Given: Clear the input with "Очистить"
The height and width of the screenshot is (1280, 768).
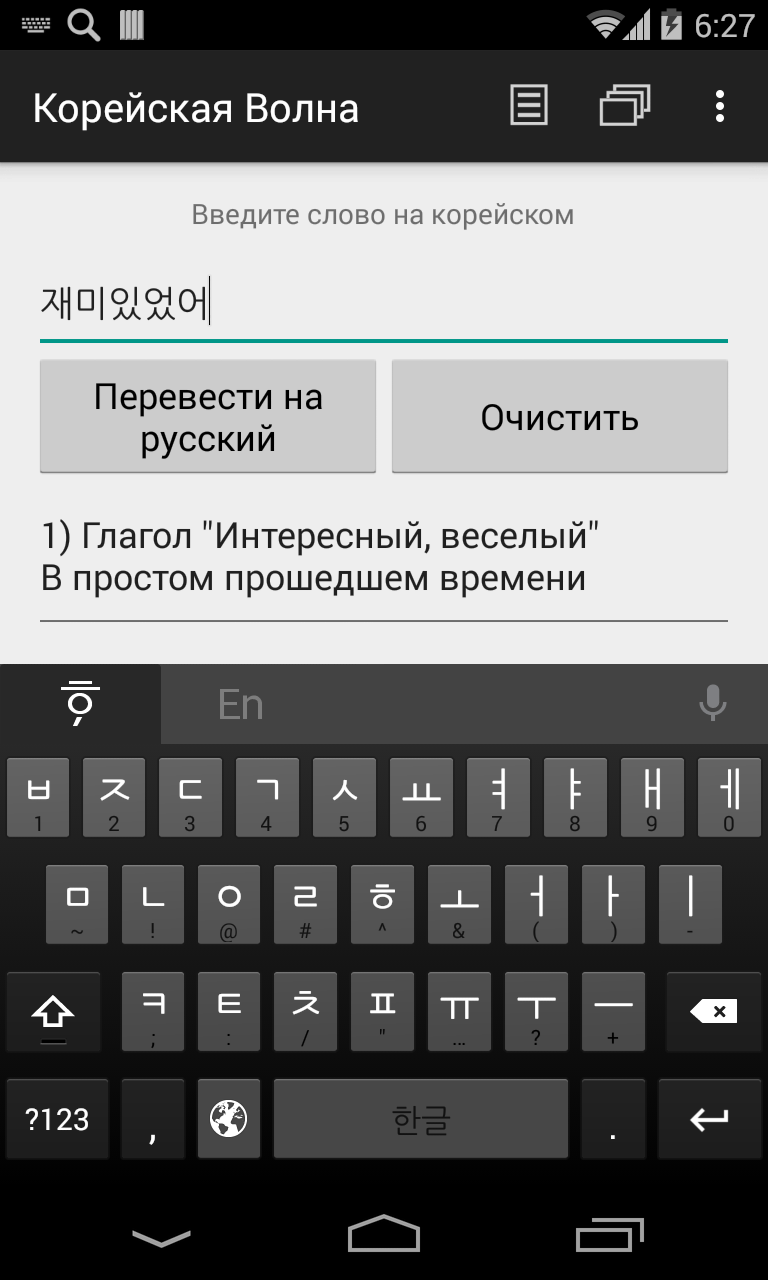Looking at the screenshot, I should point(560,417).
